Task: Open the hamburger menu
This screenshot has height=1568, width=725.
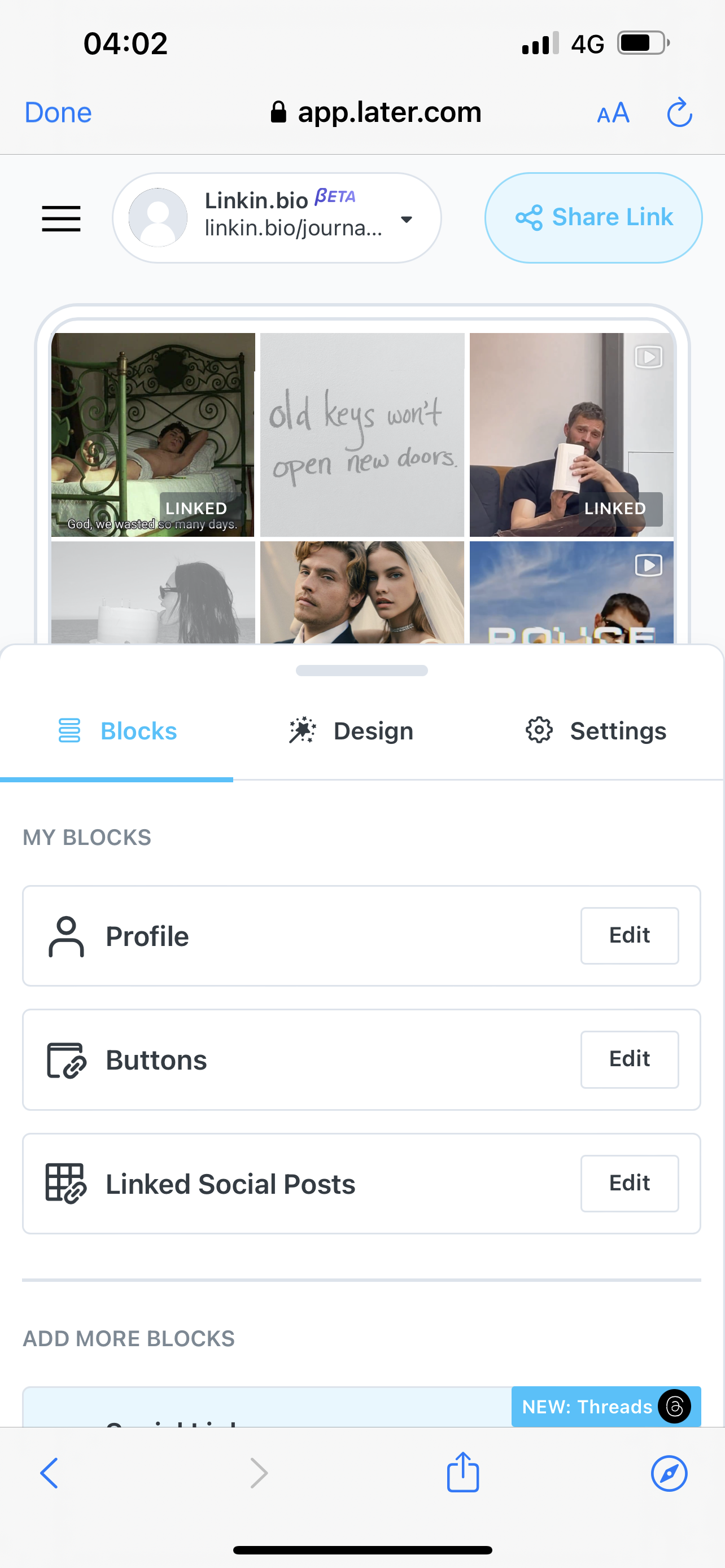Action: (x=61, y=218)
